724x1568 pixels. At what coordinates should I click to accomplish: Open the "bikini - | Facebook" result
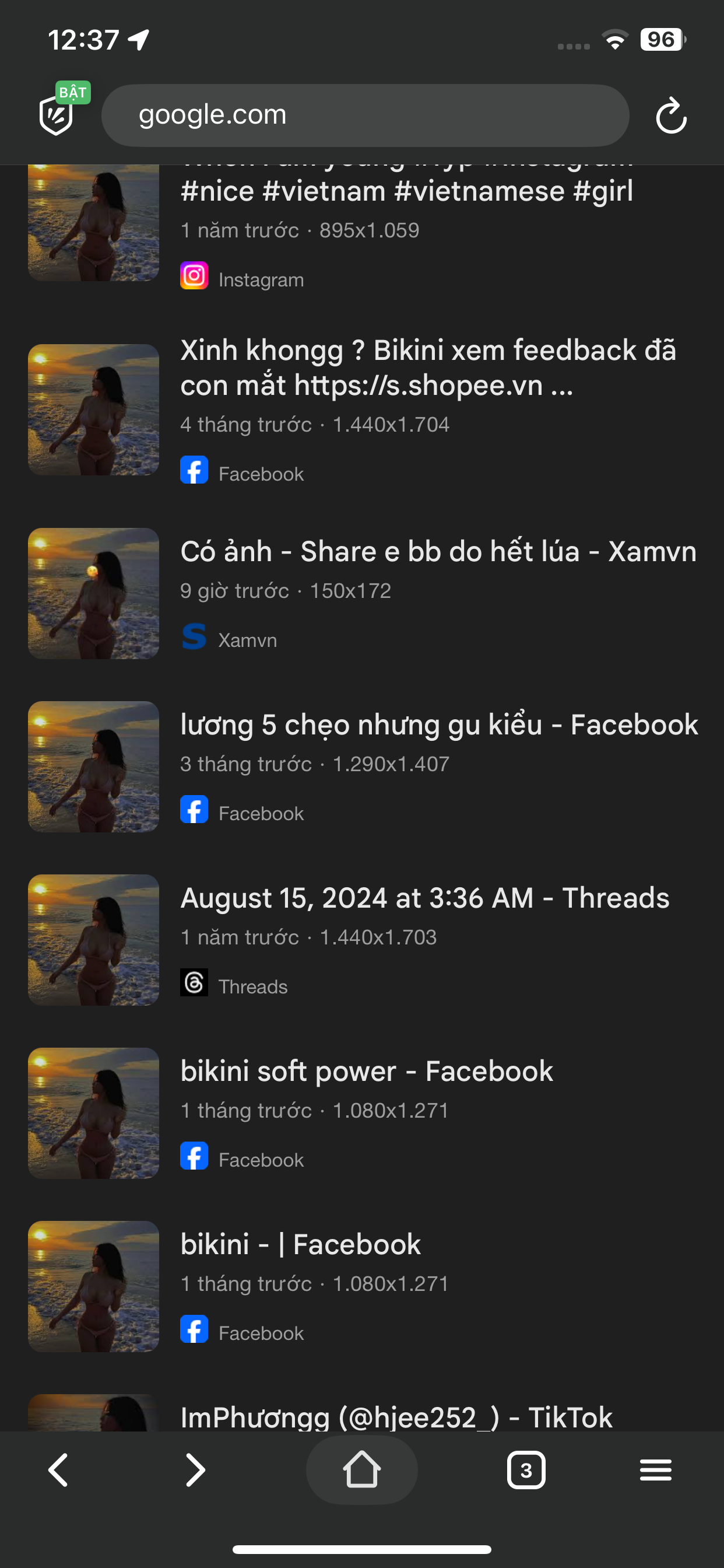(301, 1244)
